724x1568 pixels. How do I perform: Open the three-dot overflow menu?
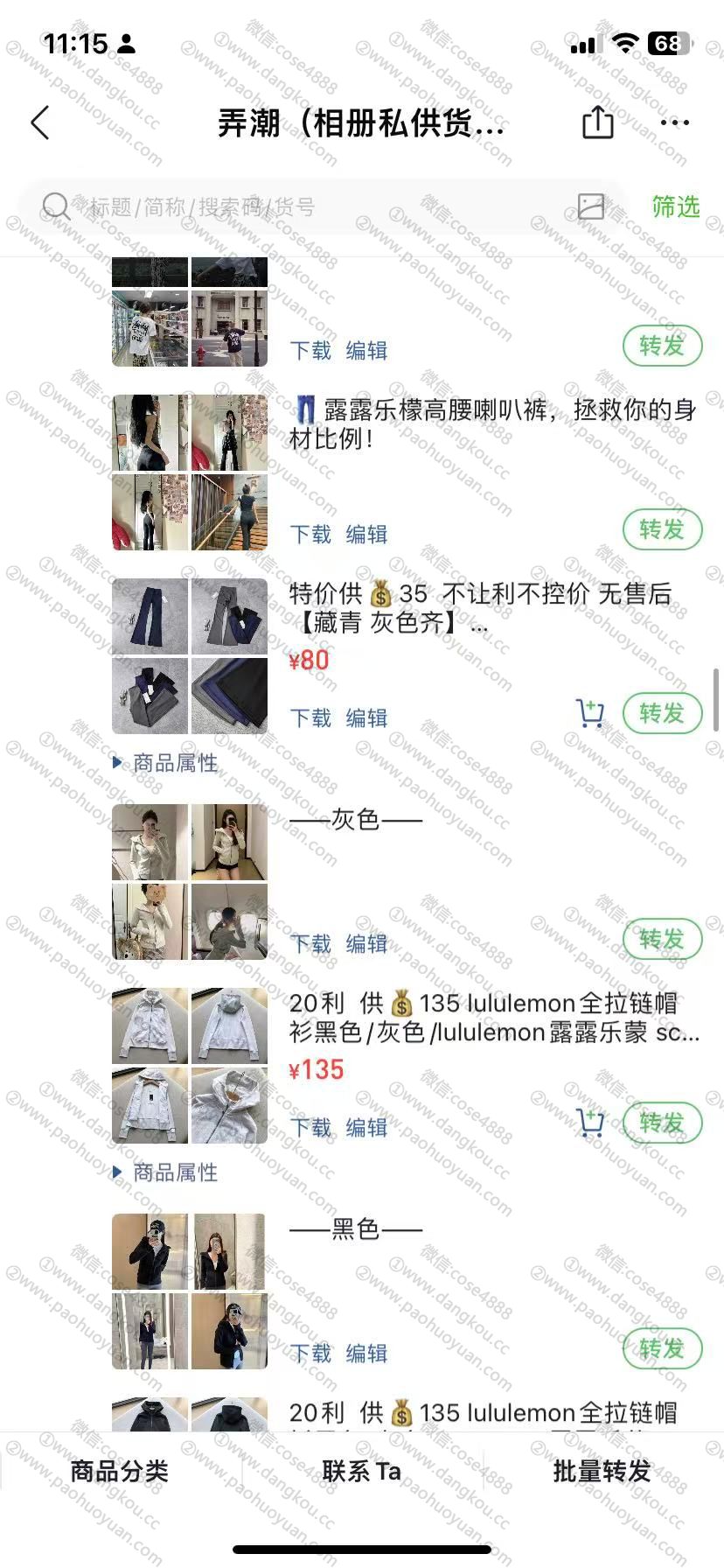coord(675,122)
